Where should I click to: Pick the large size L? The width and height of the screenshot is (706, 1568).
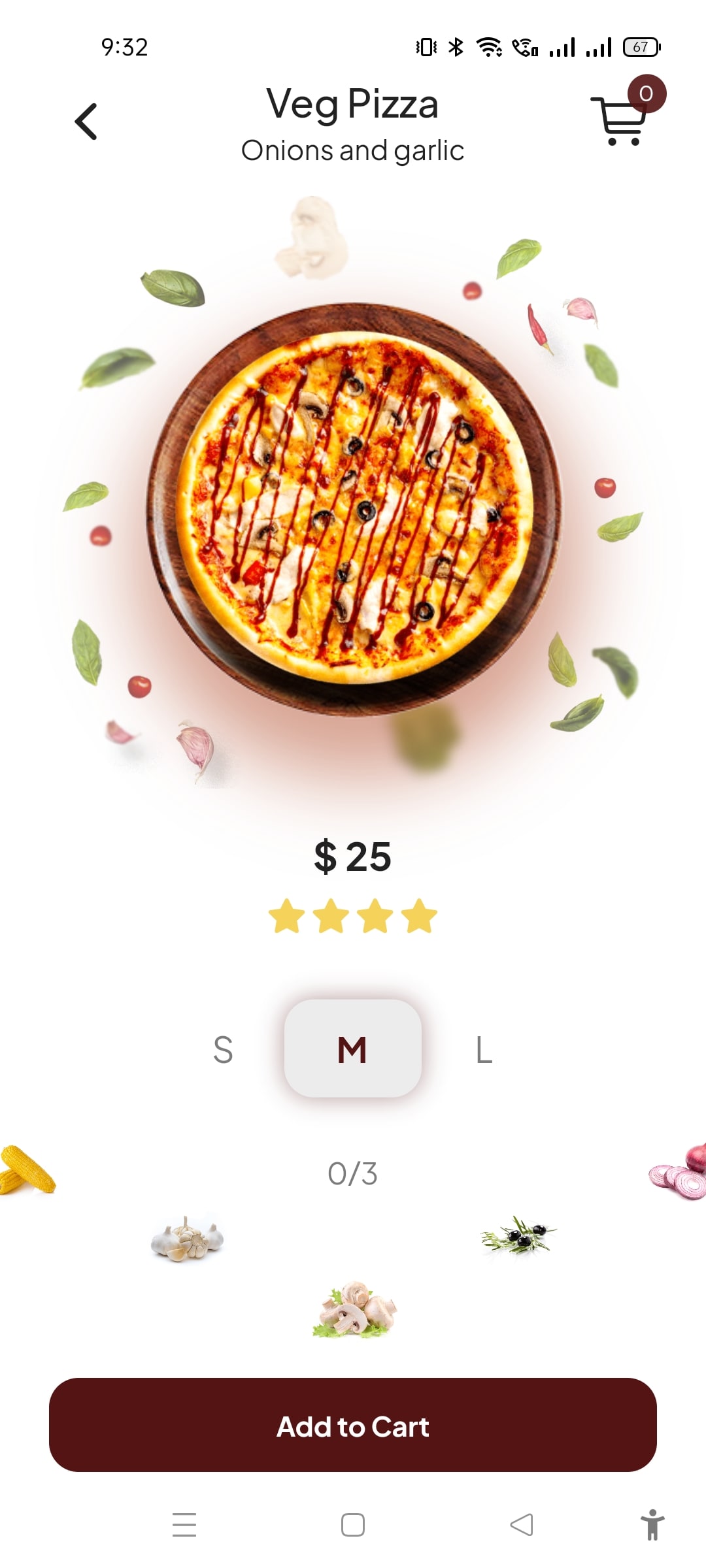483,1049
